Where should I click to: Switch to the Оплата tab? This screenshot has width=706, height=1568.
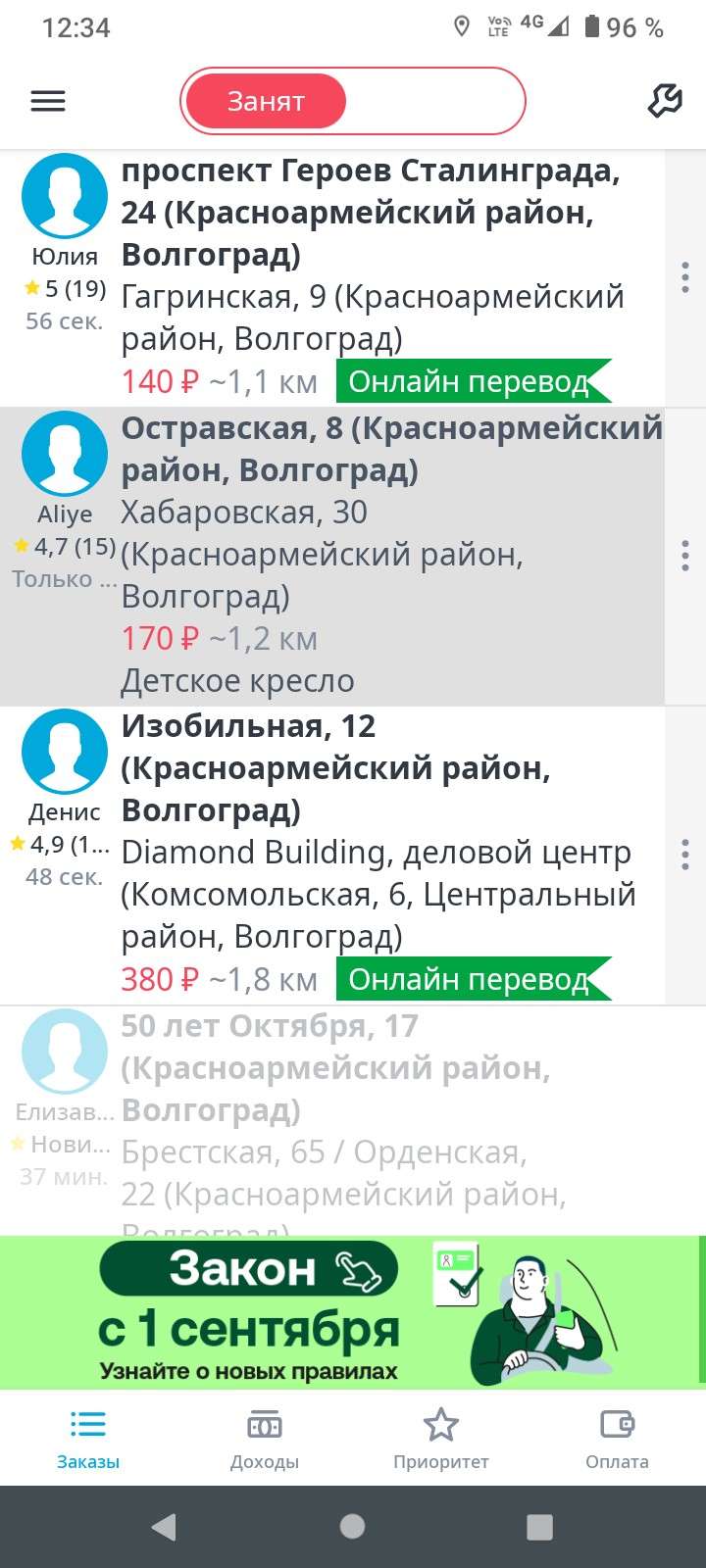(617, 1439)
